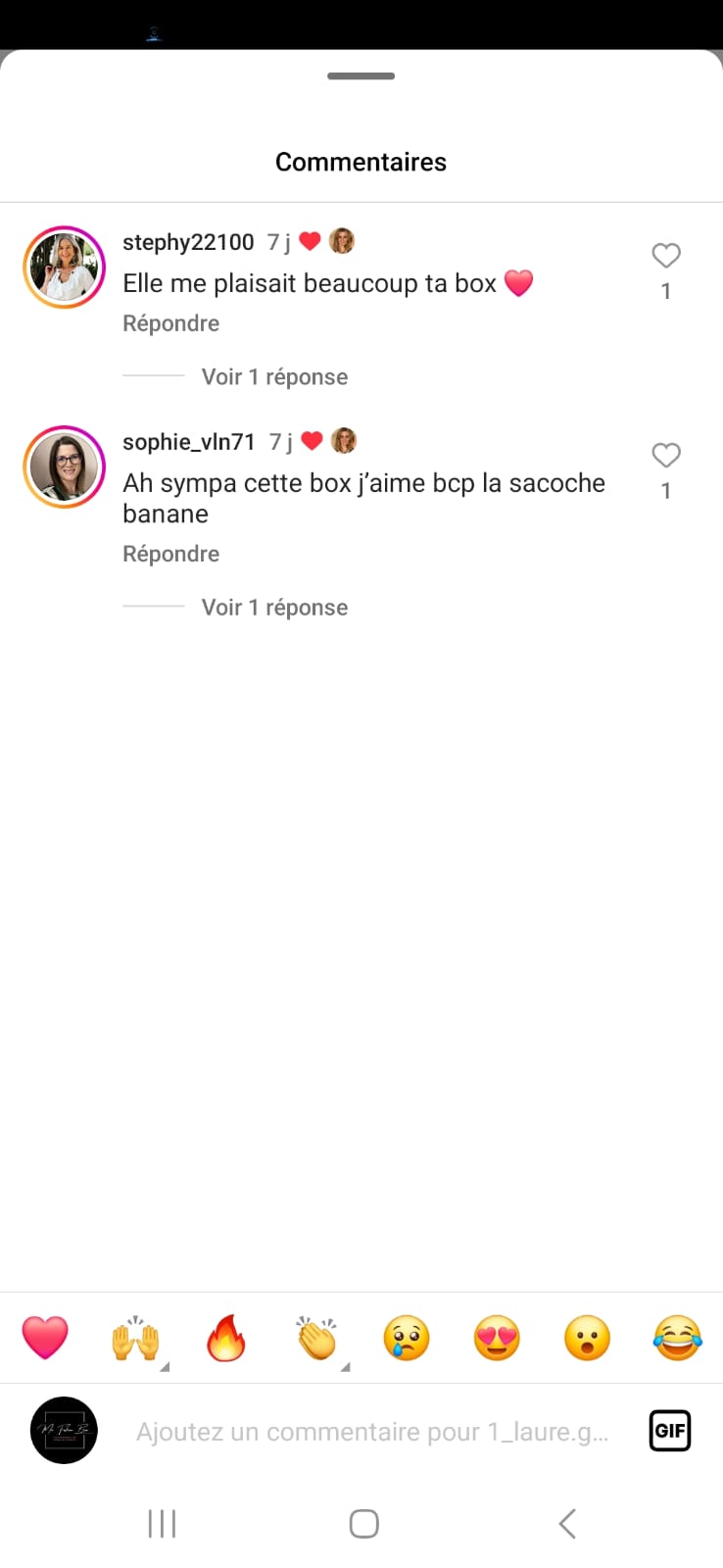Image resolution: width=723 pixels, height=1568 pixels.
Task: Open the sophie_vln71 username link
Action: click(x=188, y=442)
